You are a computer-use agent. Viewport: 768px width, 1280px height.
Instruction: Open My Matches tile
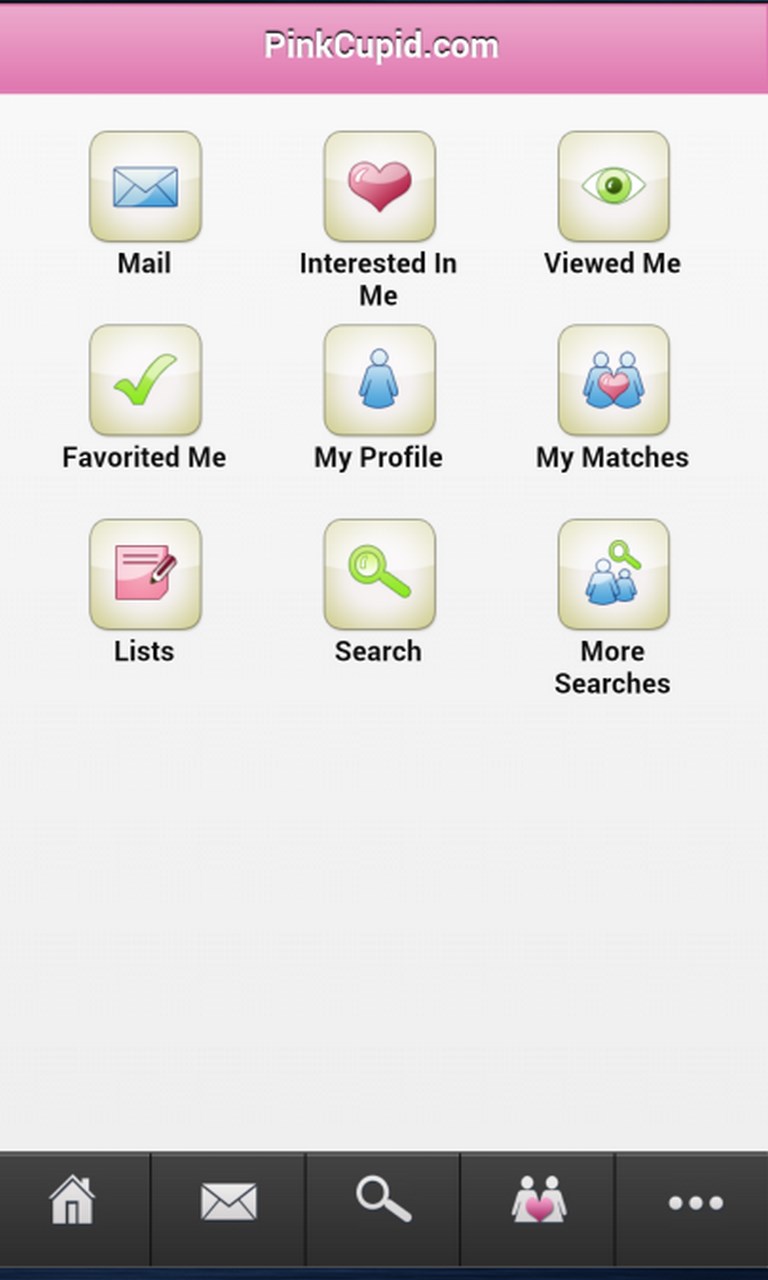tap(613, 380)
